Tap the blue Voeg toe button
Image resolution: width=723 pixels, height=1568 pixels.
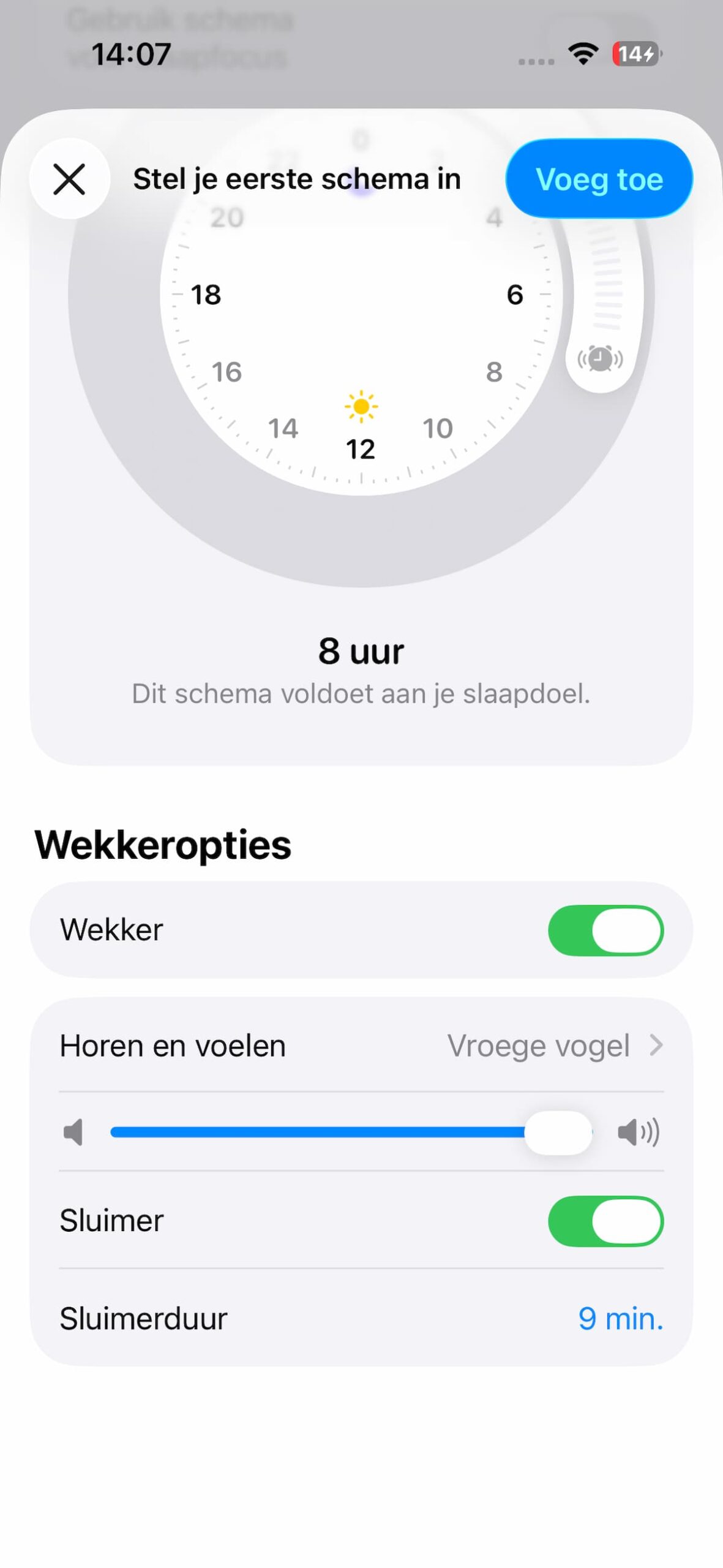point(599,179)
